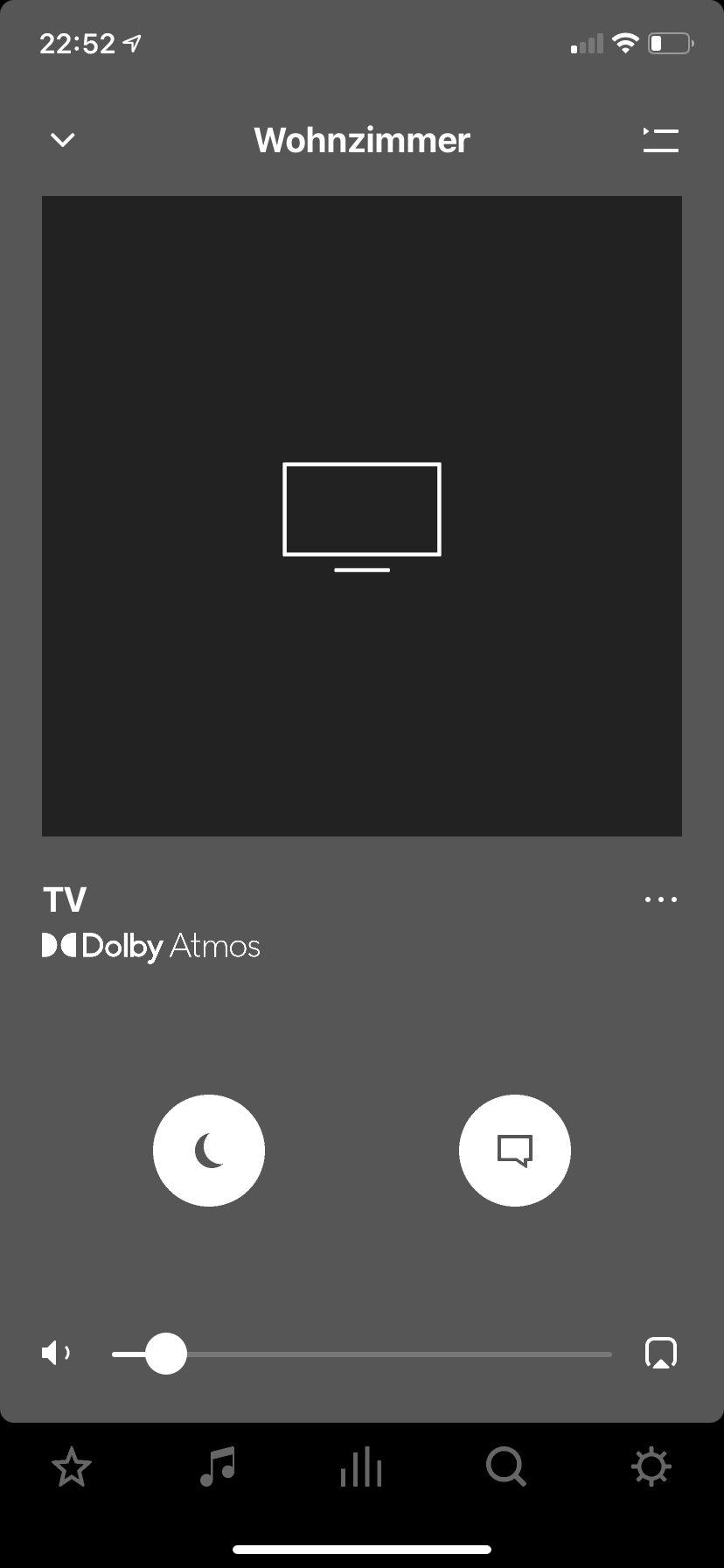The image size is (724, 1568).
Task: Switch to the Search tab
Action: 506,1467
